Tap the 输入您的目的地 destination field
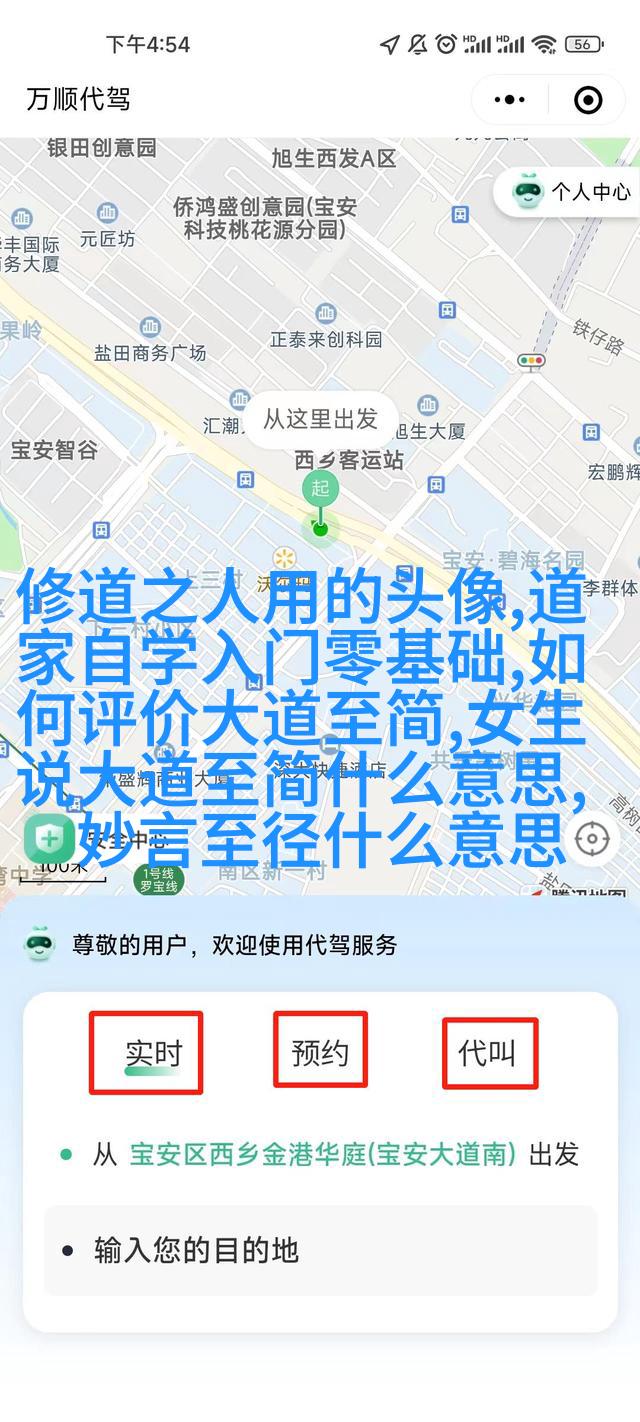Image resolution: width=640 pixels, height=1422 pixels. (320, 1250)
